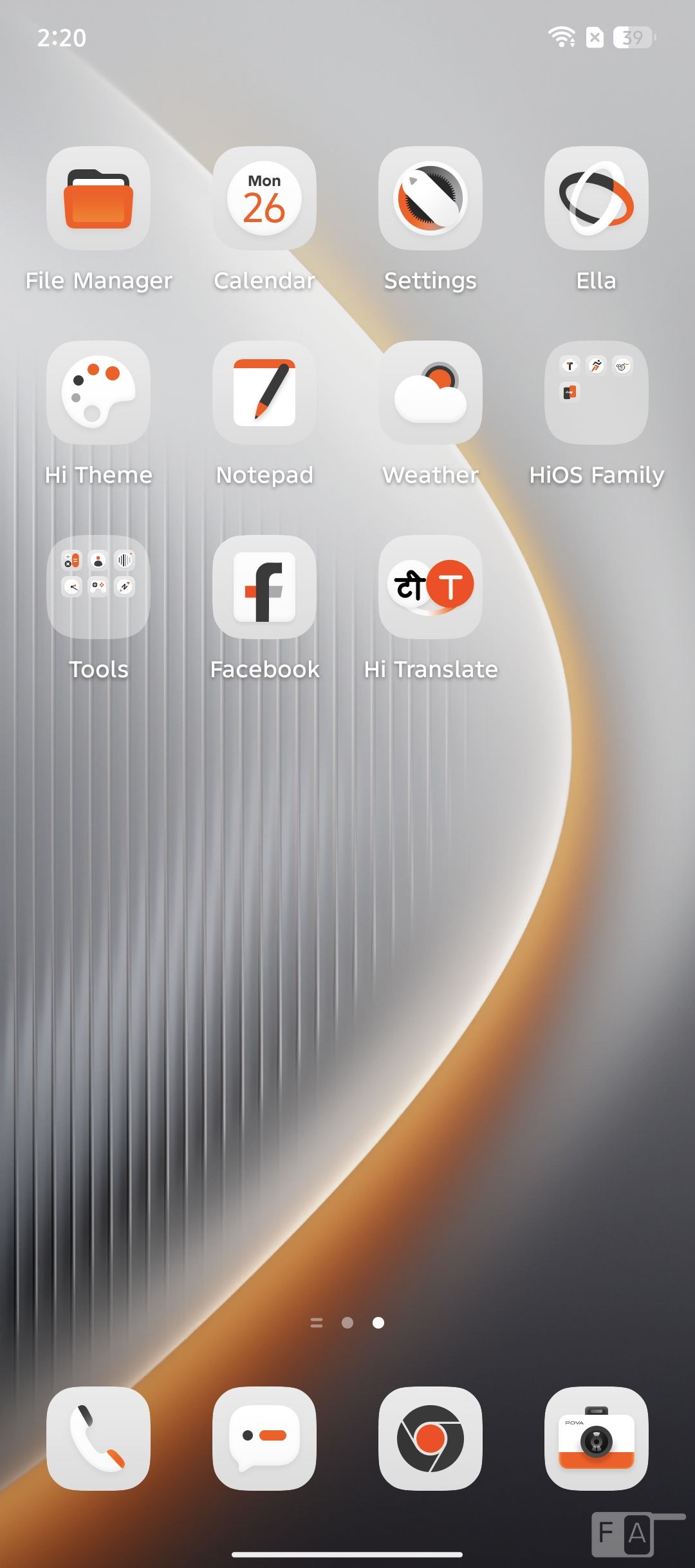Launch the Ella assistant app
This screenshot has height=1568, width=695.
coord(597,198)
